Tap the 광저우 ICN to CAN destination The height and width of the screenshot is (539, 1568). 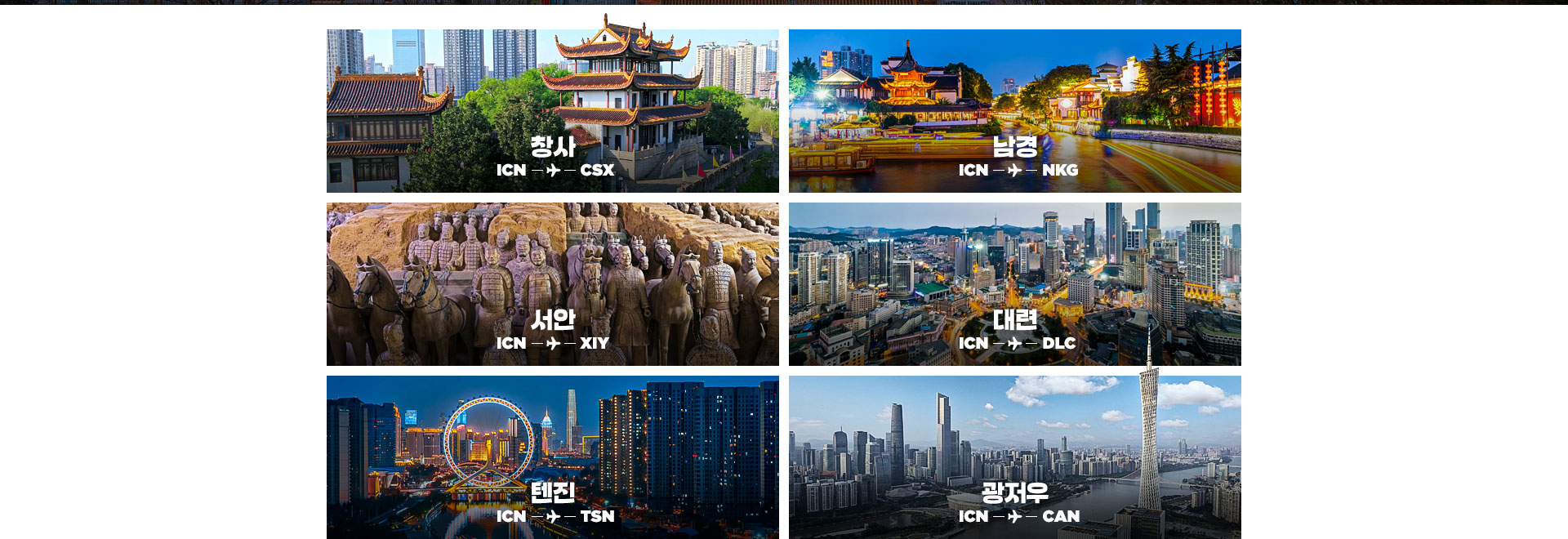(x=1014, y=457)
